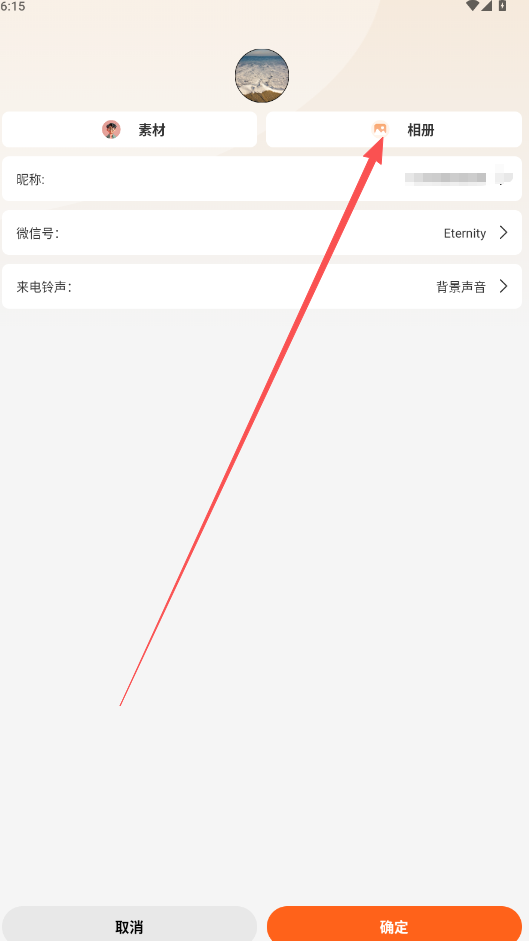Choose avatar from 素材
The image size is (529, 941).
130,129
